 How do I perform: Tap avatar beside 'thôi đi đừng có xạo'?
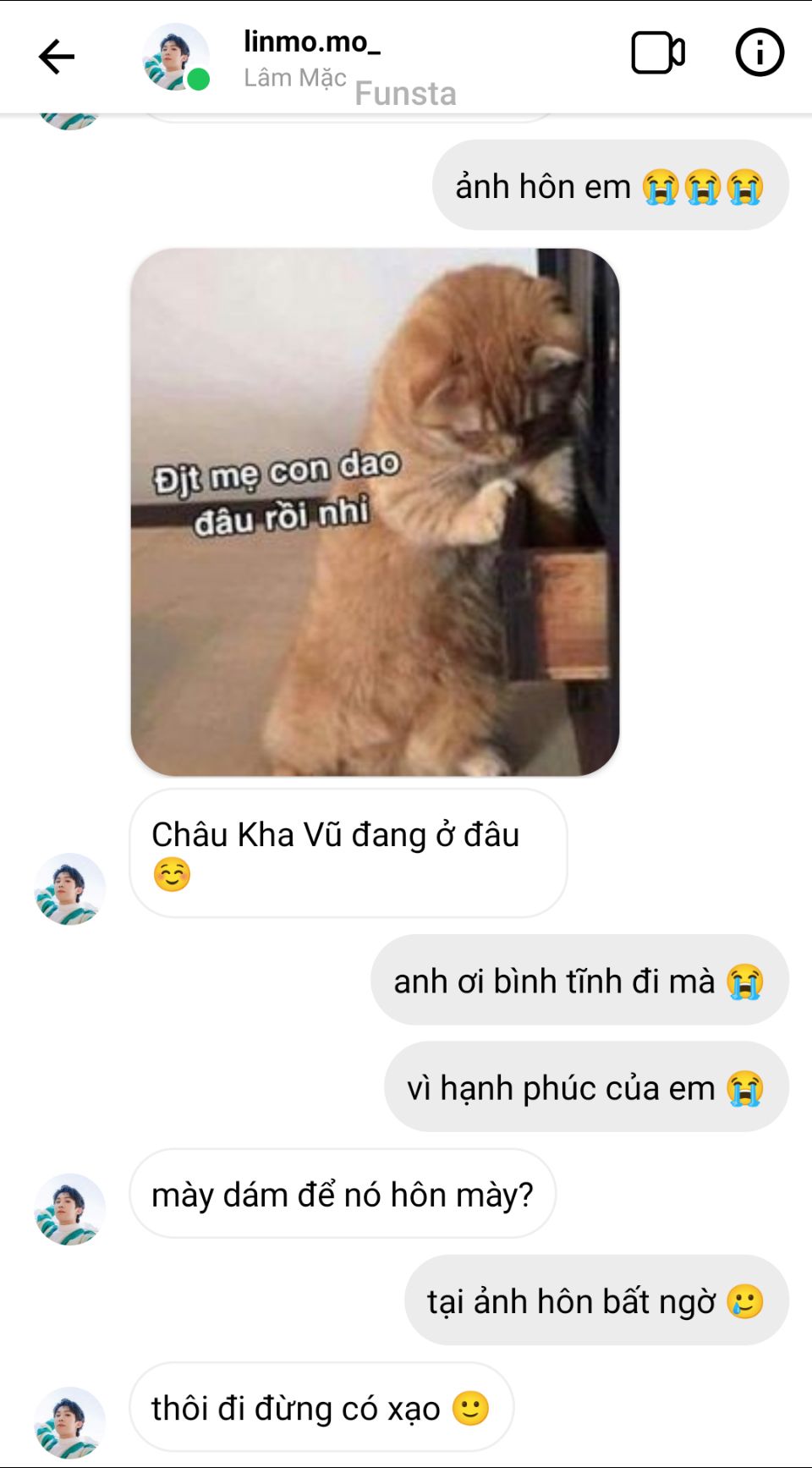click(69, 1421)
